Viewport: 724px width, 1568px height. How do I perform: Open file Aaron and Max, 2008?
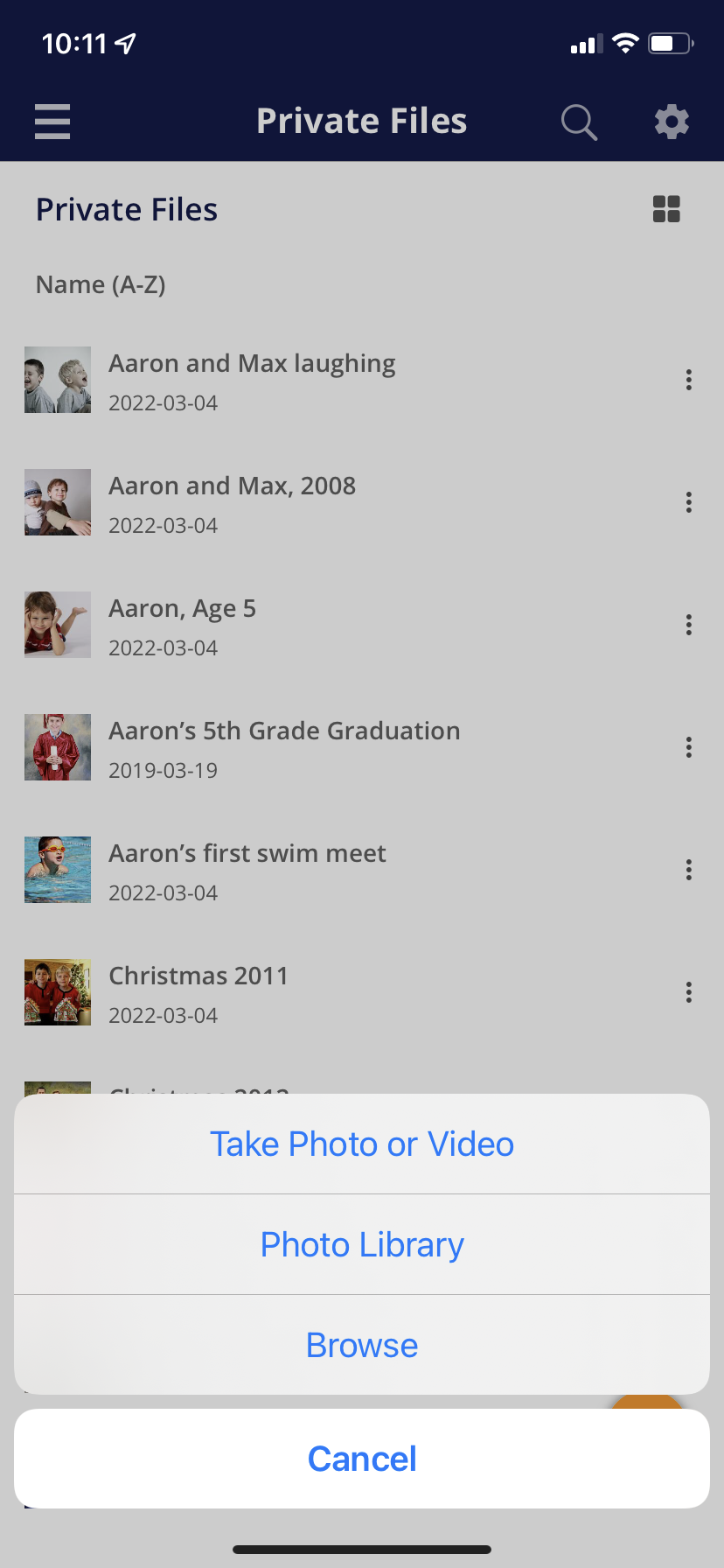(x=232, y=486)
